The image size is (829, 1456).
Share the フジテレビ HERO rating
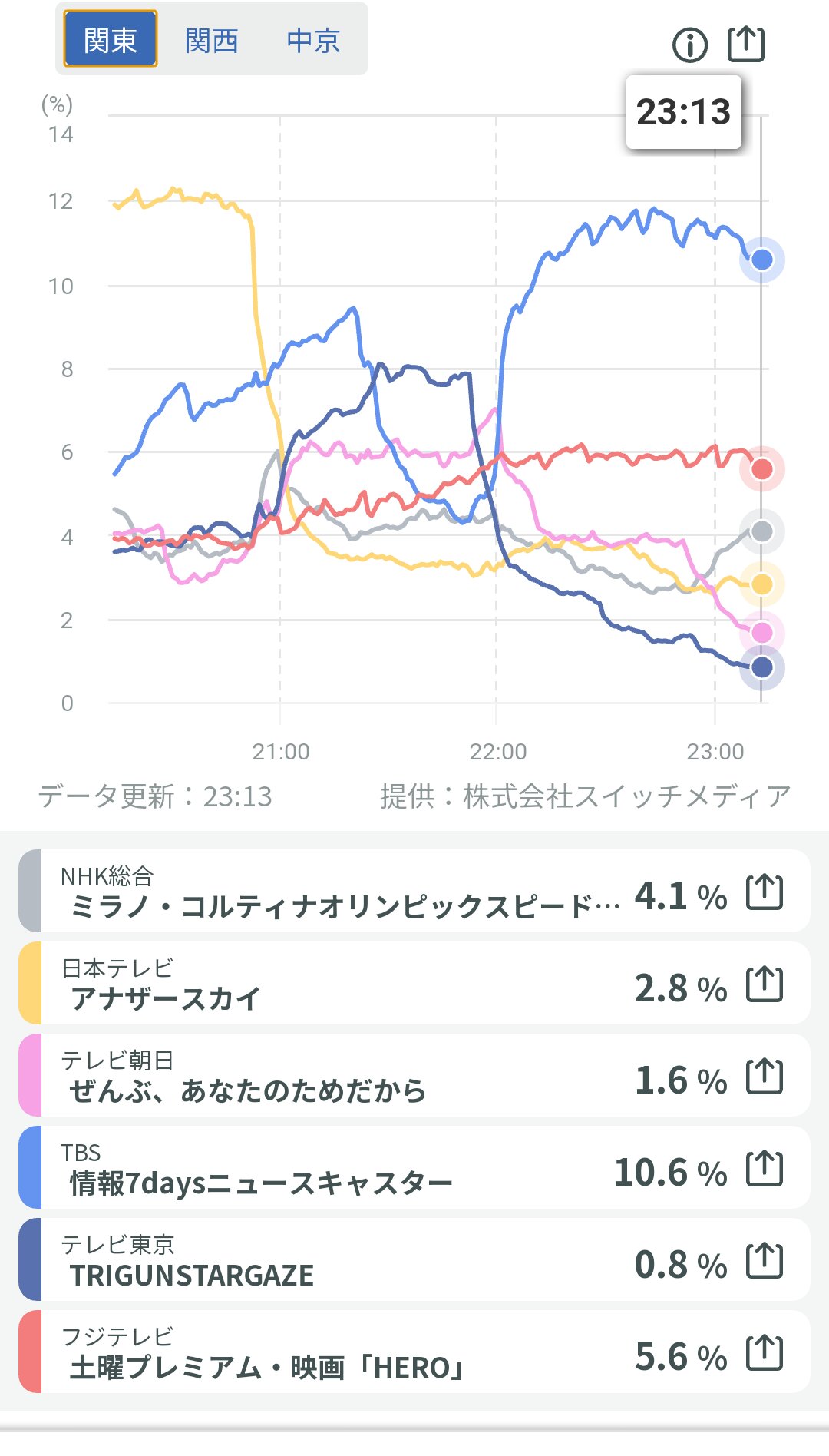coord(765,1352)
